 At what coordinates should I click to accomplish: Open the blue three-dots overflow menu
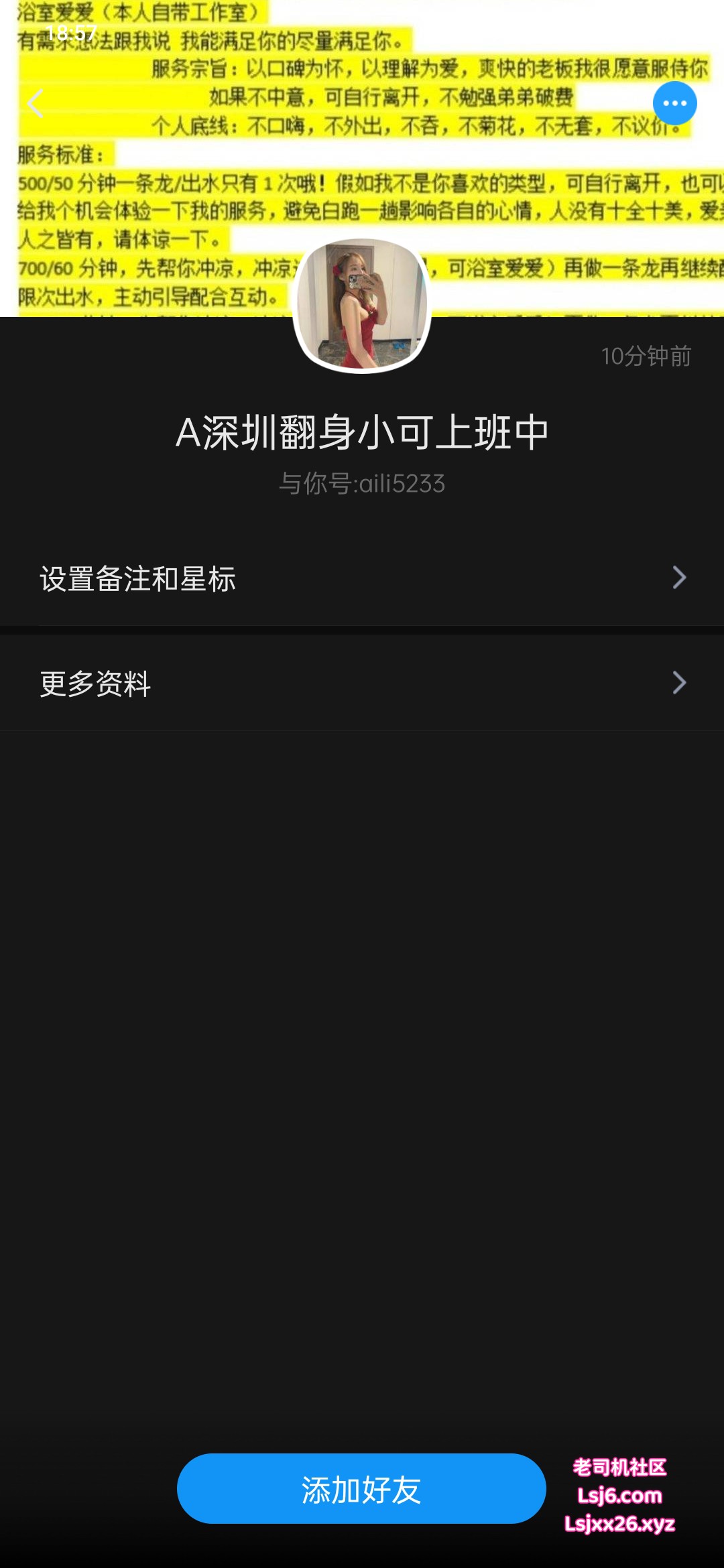674,104
